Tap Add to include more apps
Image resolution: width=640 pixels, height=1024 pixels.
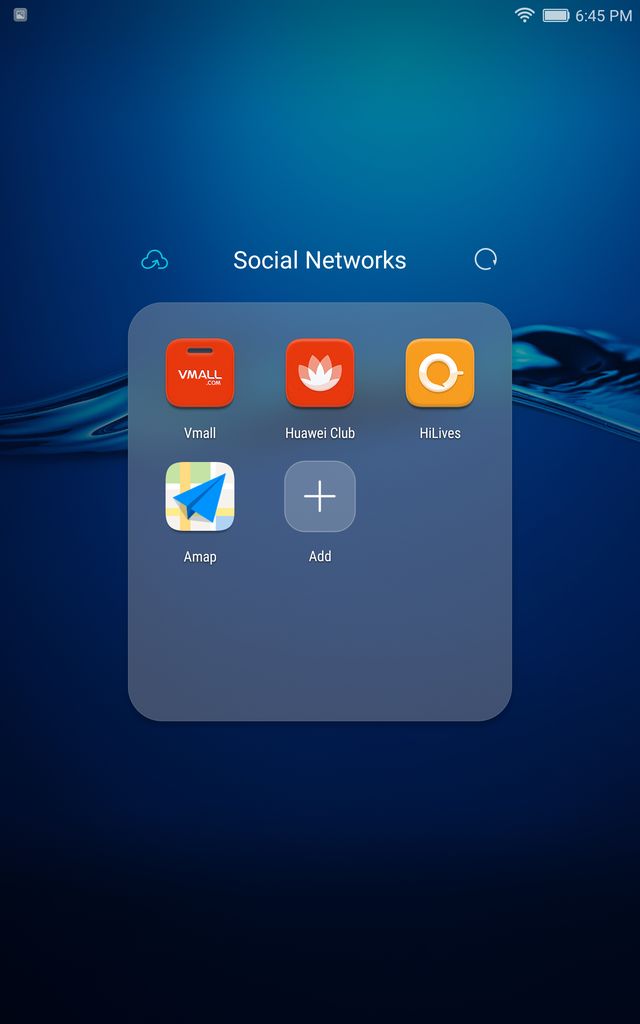click(x=320, y=496)
